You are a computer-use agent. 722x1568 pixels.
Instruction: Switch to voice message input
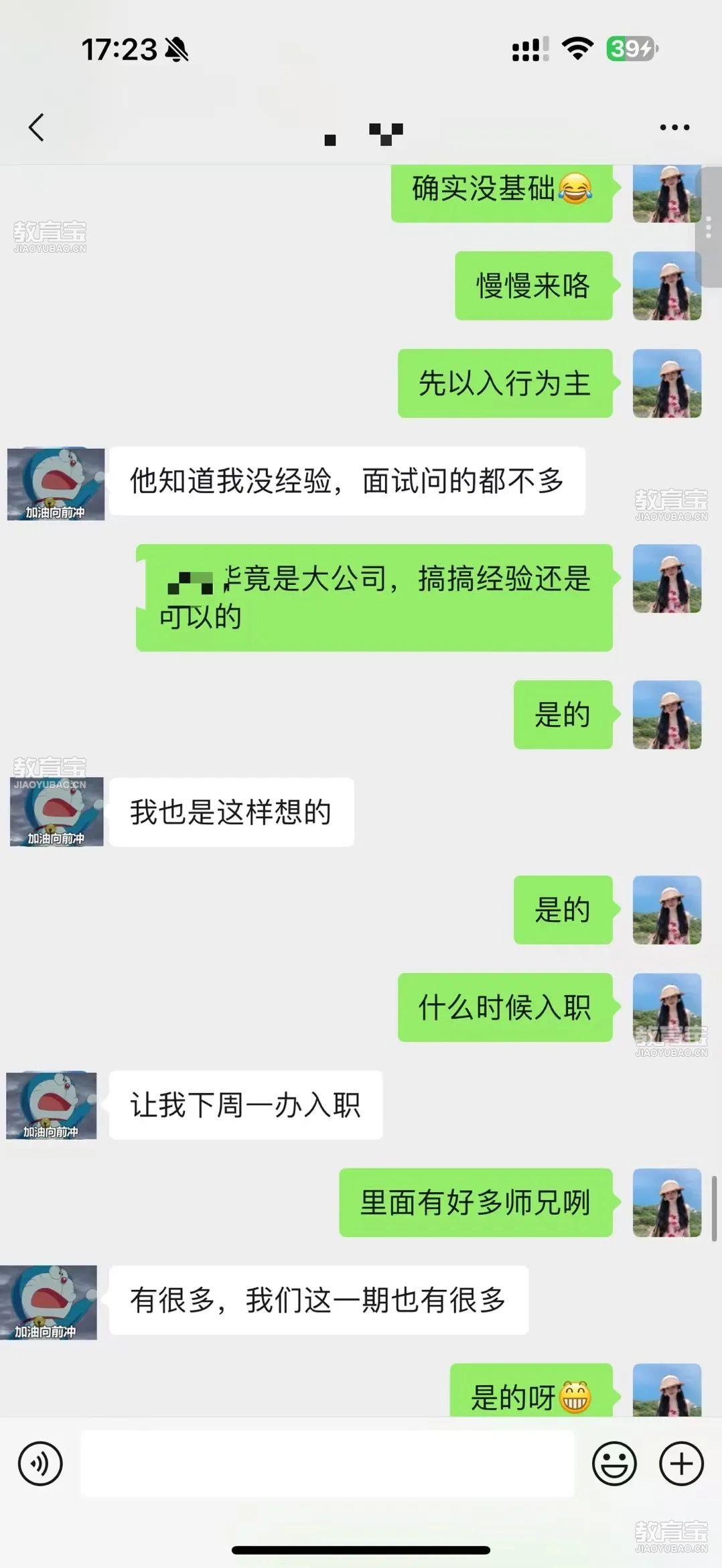click(40, 1463)
